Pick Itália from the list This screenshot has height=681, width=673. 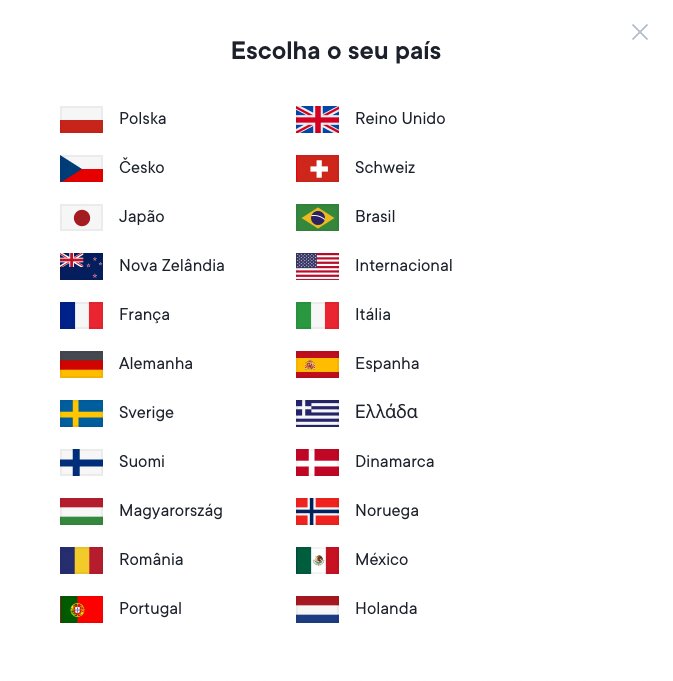[x=372, y=315]
